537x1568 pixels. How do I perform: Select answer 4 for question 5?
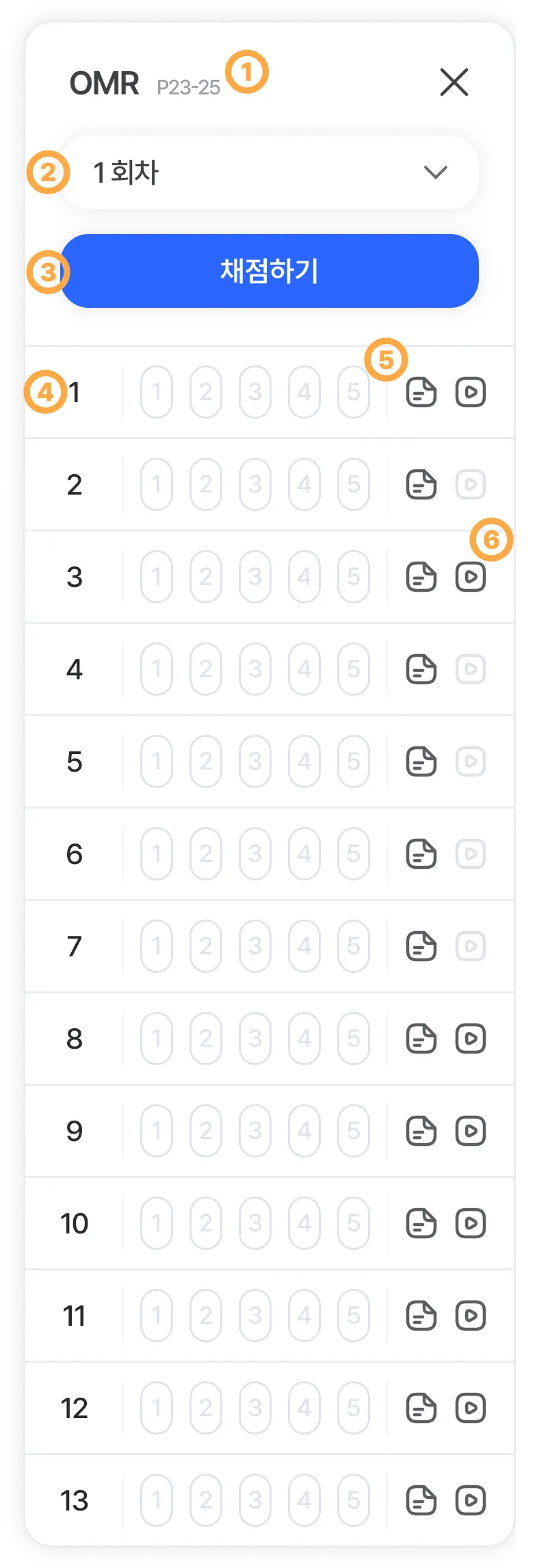(x=304, y=761)
